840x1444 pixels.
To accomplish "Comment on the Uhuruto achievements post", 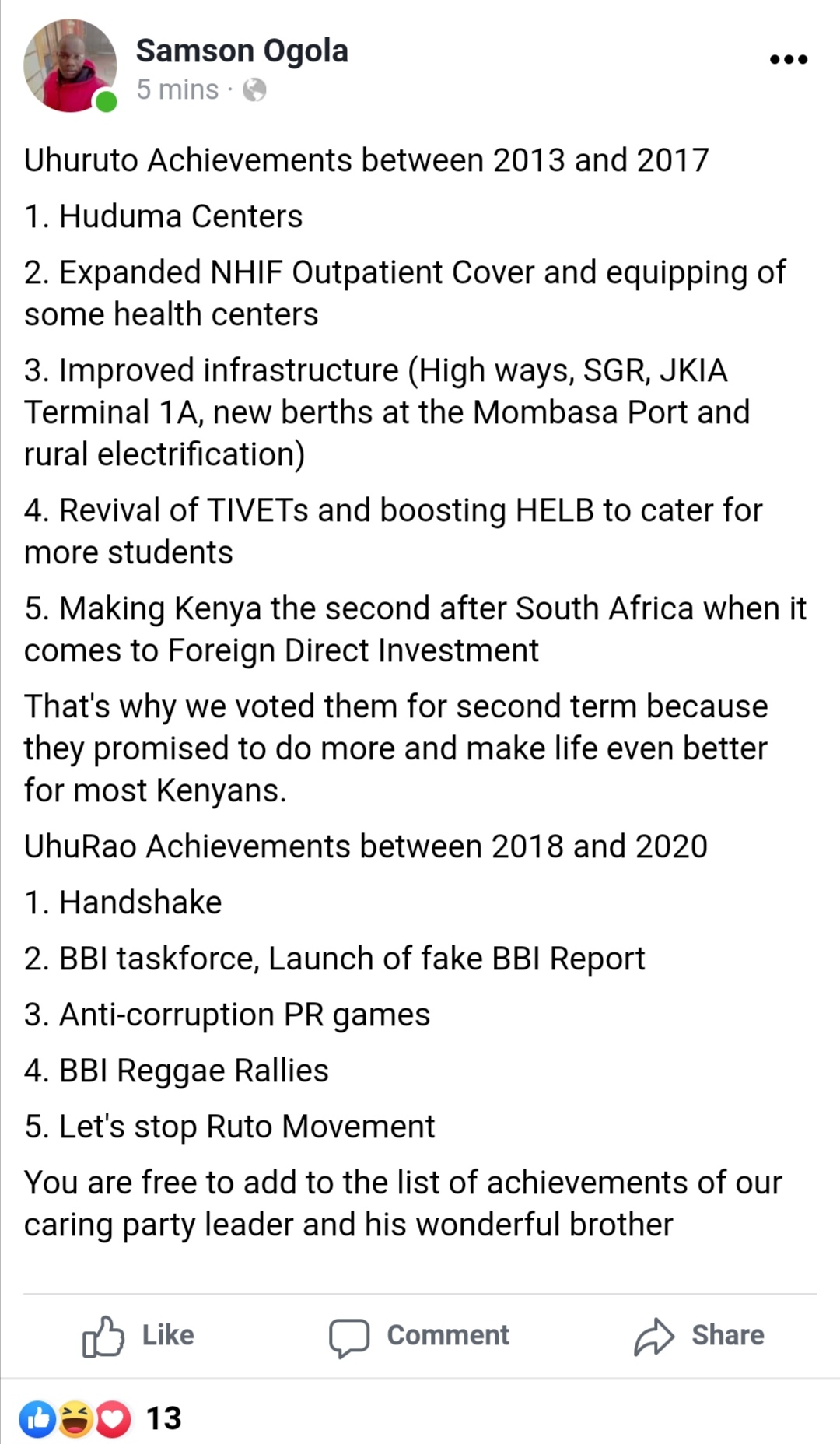I will tap(419, 1335).
